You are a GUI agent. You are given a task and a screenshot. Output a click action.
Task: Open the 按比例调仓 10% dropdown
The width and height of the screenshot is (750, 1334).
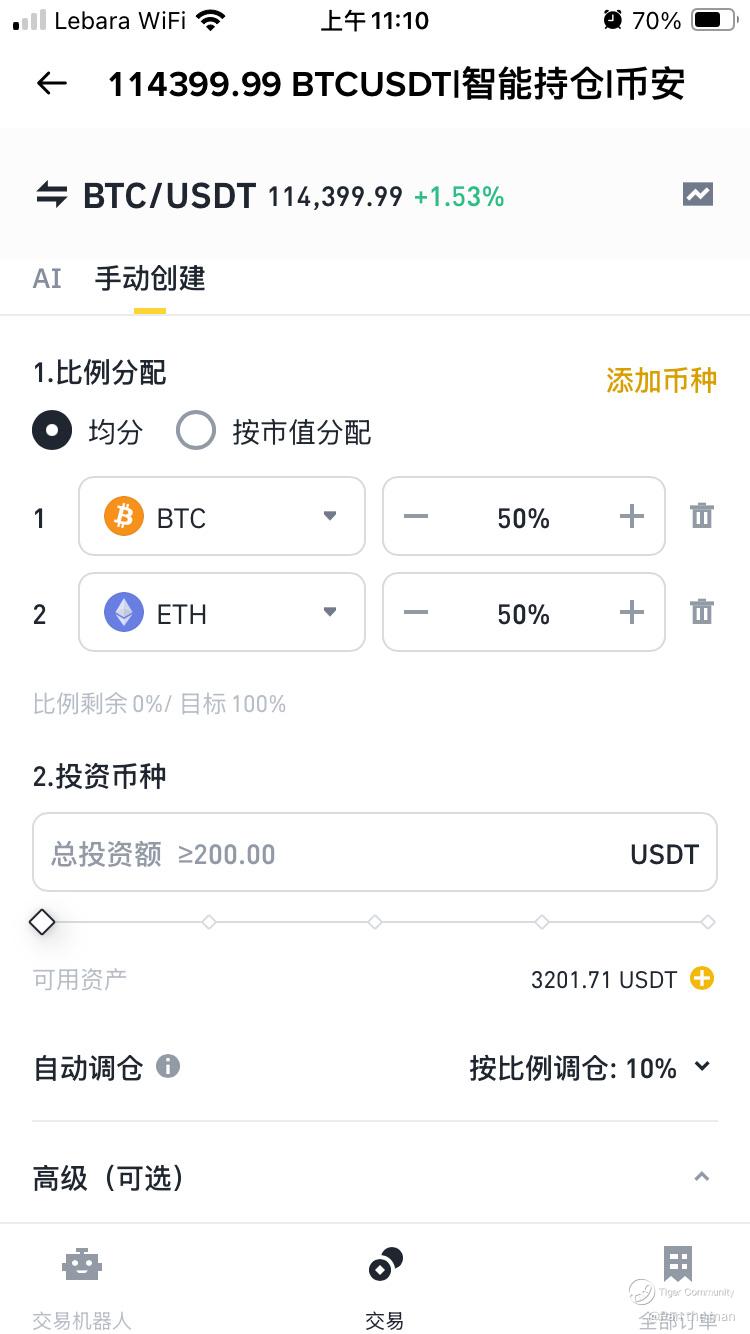coord(590,1068)
